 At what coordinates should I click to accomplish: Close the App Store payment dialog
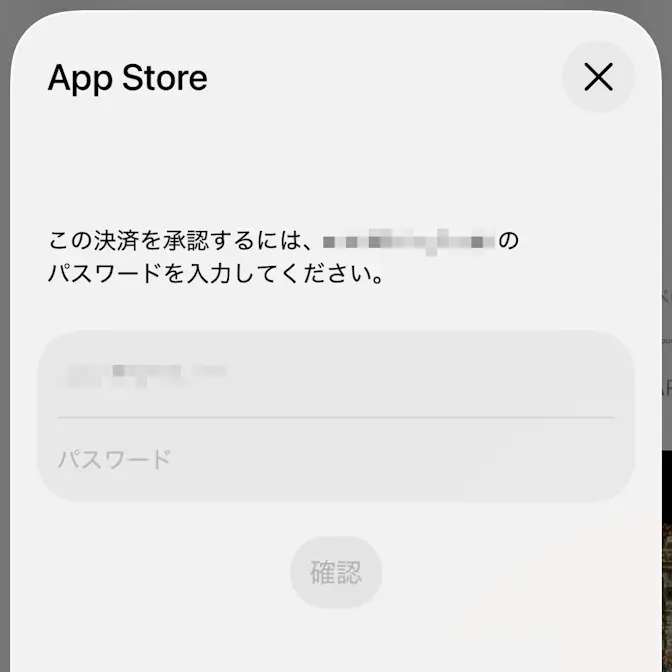click(x=598, y=77)
